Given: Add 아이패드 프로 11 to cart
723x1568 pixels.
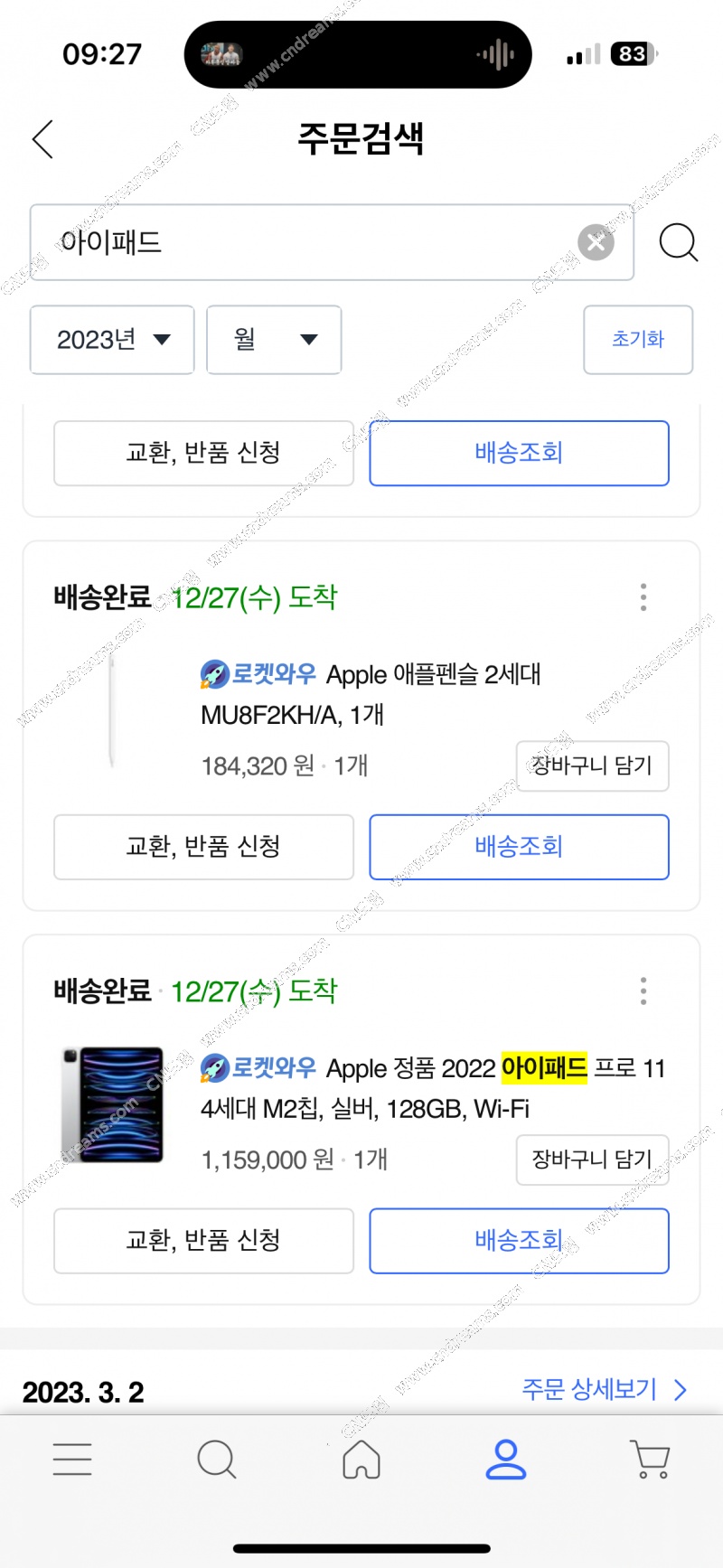Looking at the screenshot, I should pyautogui.click(x=592, y=1160).
